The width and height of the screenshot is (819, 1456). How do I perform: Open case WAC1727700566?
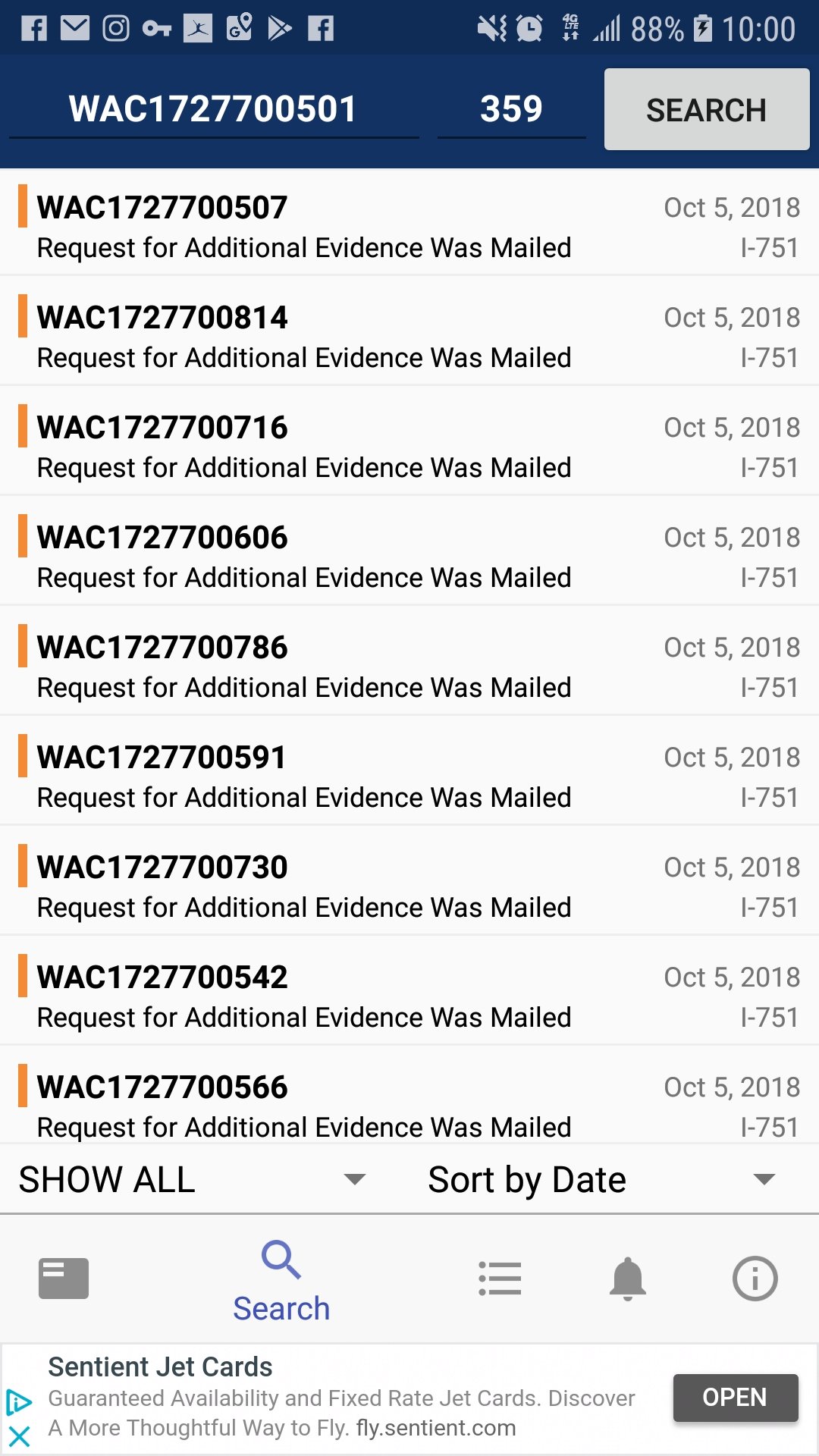(409, 1096)
